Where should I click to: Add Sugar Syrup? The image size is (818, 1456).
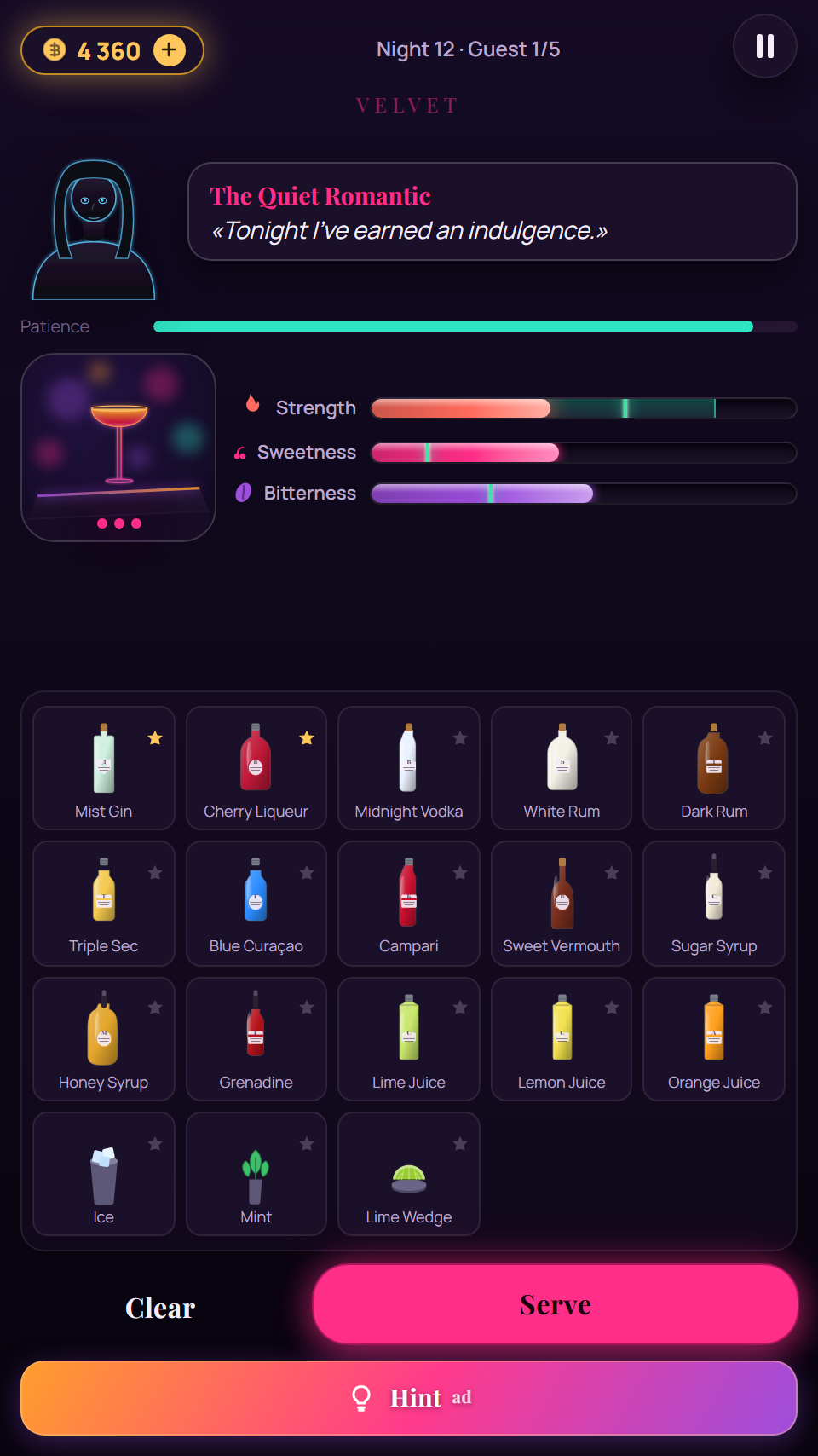(x=714, y=904)
